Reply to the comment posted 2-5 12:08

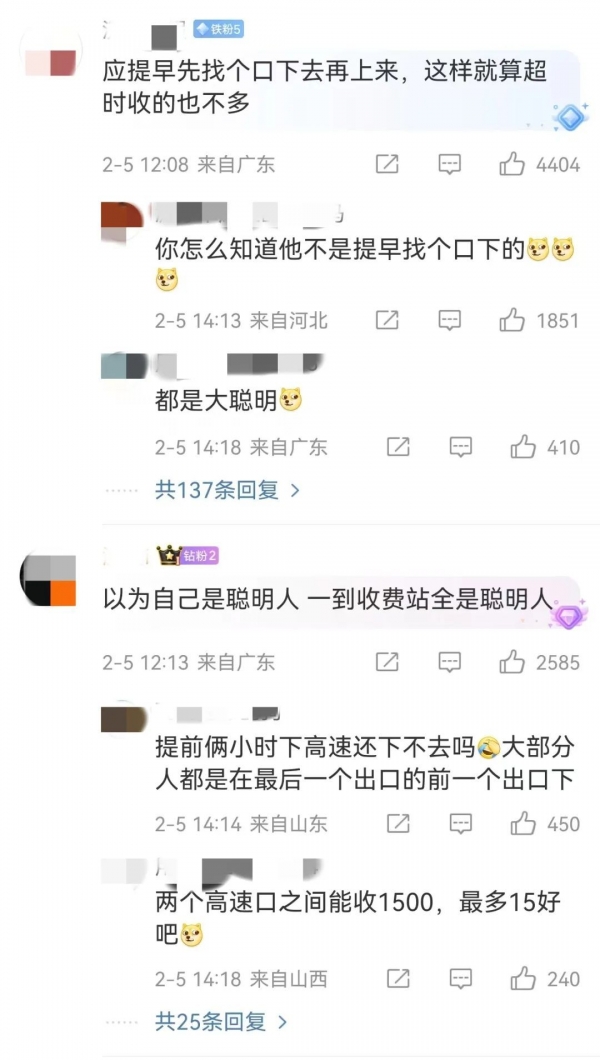point(450,164)
